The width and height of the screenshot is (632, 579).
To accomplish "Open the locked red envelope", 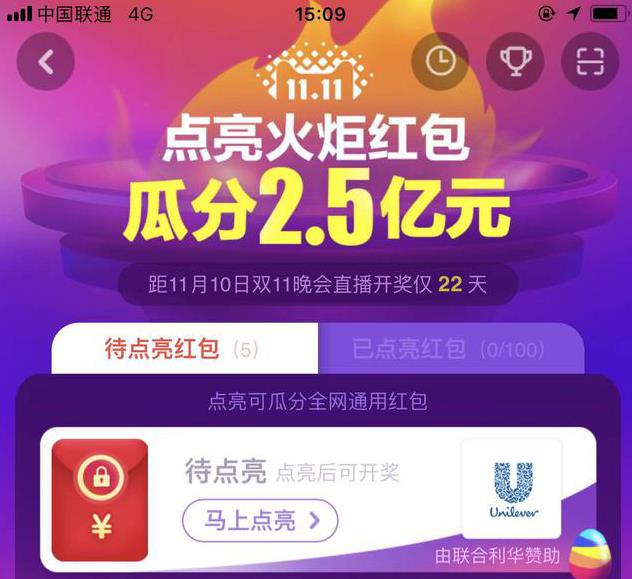I will [x=100, y=499].
